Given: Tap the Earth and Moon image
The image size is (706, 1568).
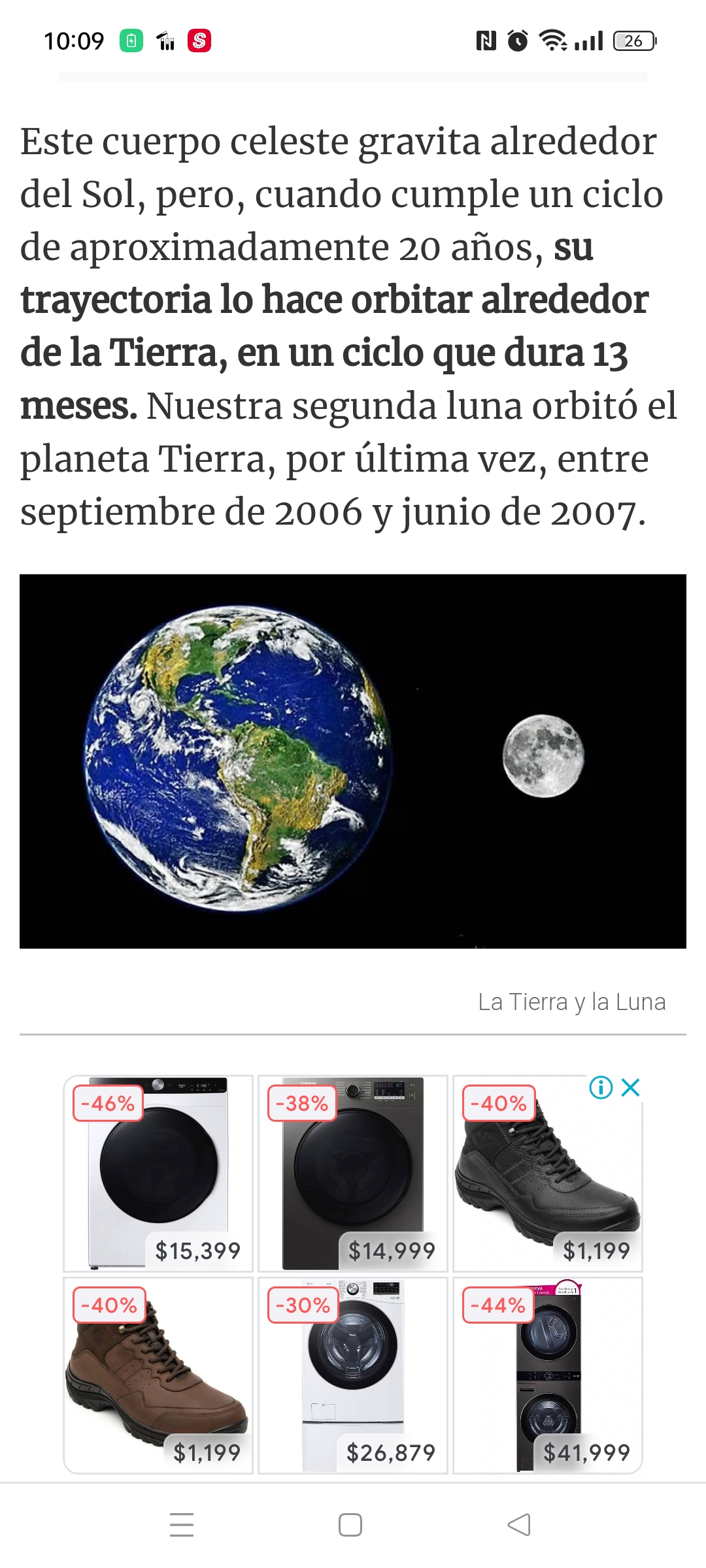Looking at the screenshot, I should pyautogui.click(x=353, y=761).
